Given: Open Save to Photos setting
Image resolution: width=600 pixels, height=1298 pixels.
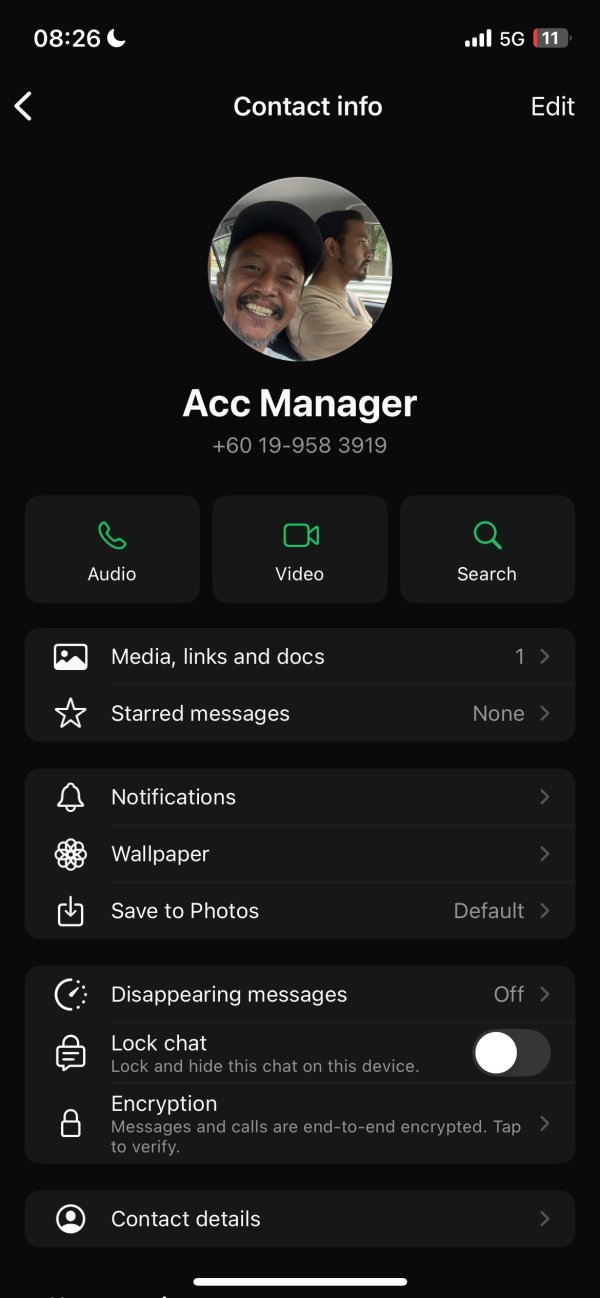Looking at the screenshot, I should coord(300,911).
